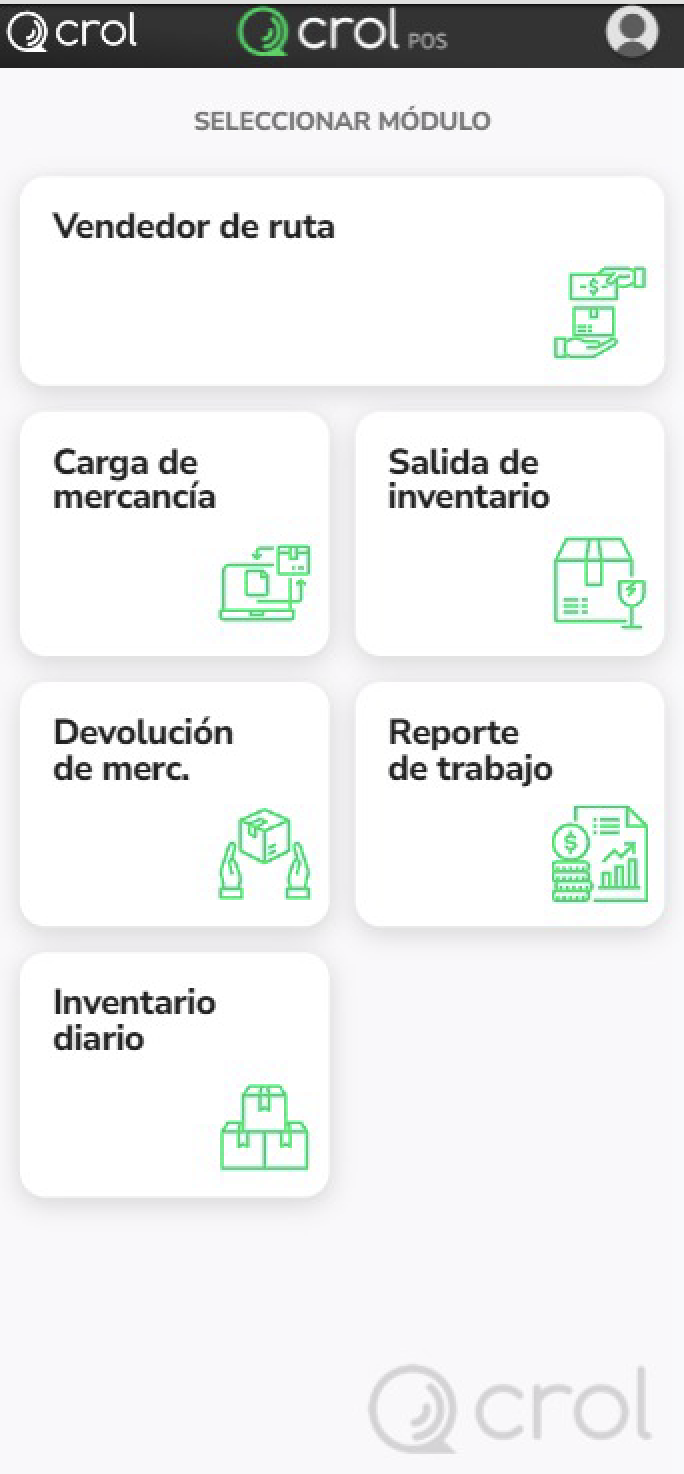Open the user profile avatar

click(632, 32)
